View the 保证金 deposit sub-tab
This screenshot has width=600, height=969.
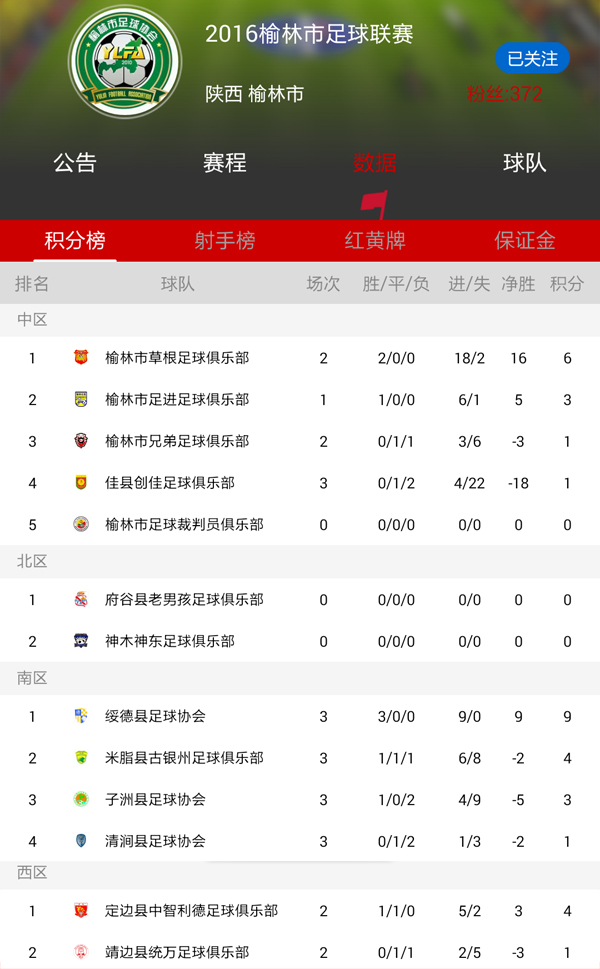tap(525, 240)
